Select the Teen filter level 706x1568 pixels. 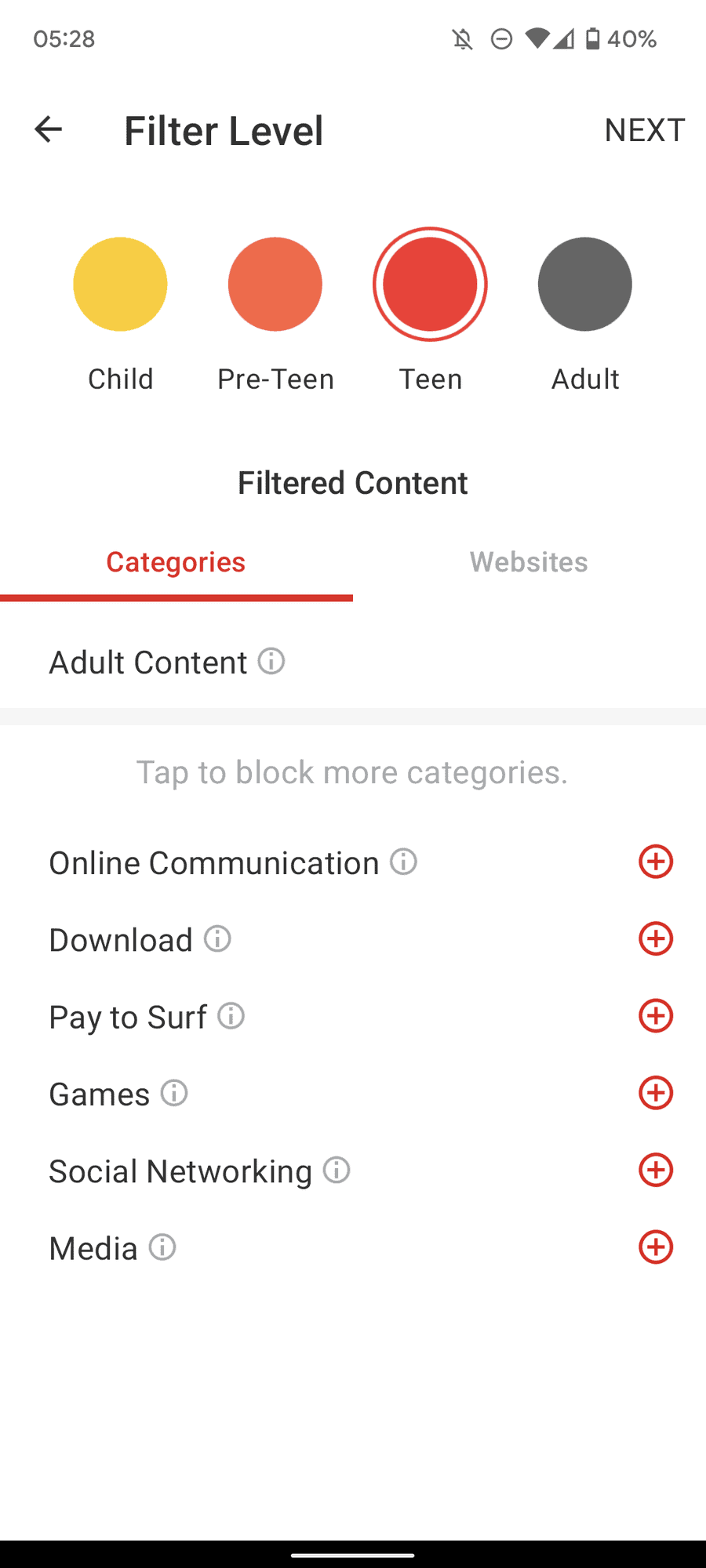pos(430,285)
